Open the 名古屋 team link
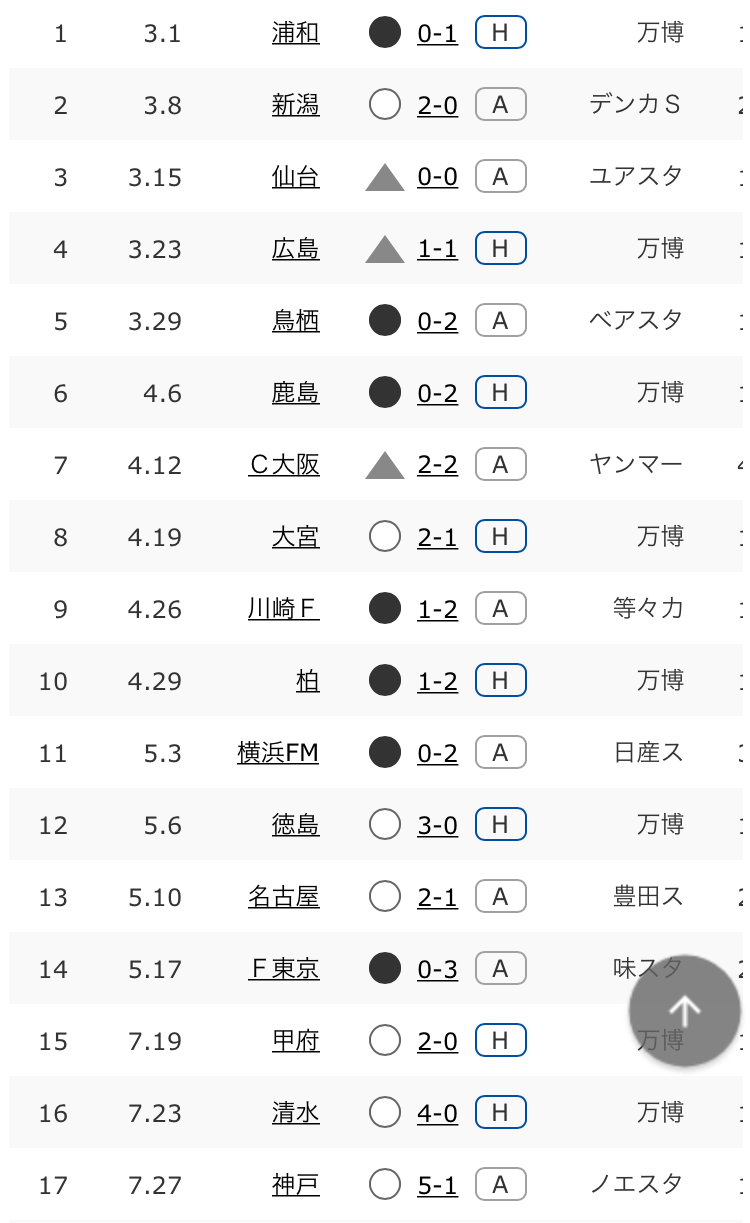 tap(284, 897)
